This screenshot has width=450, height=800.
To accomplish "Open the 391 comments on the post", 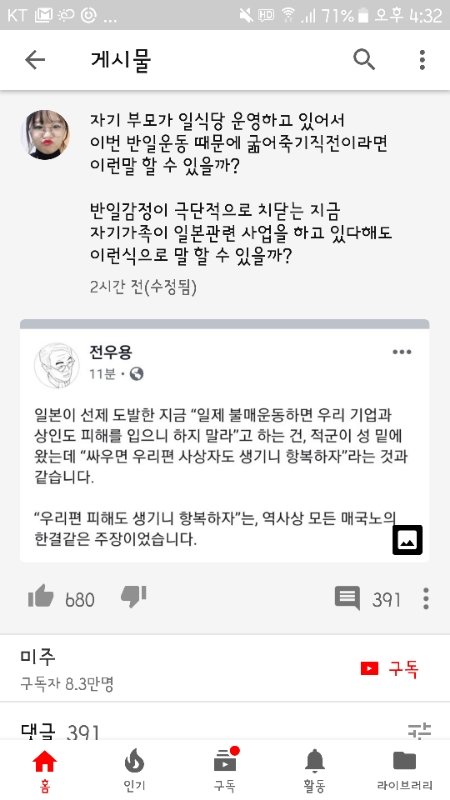I will click(367, 598).
